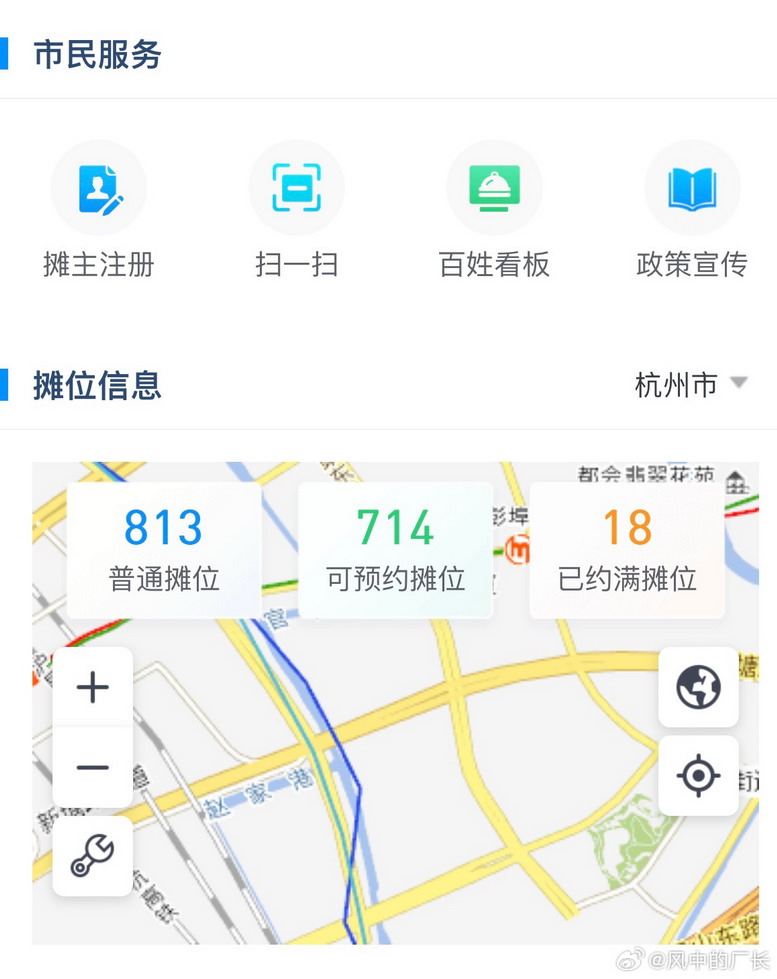Open the map wrench tools
The height and width of the screenshot is (979, 777).
click(93, 856)
